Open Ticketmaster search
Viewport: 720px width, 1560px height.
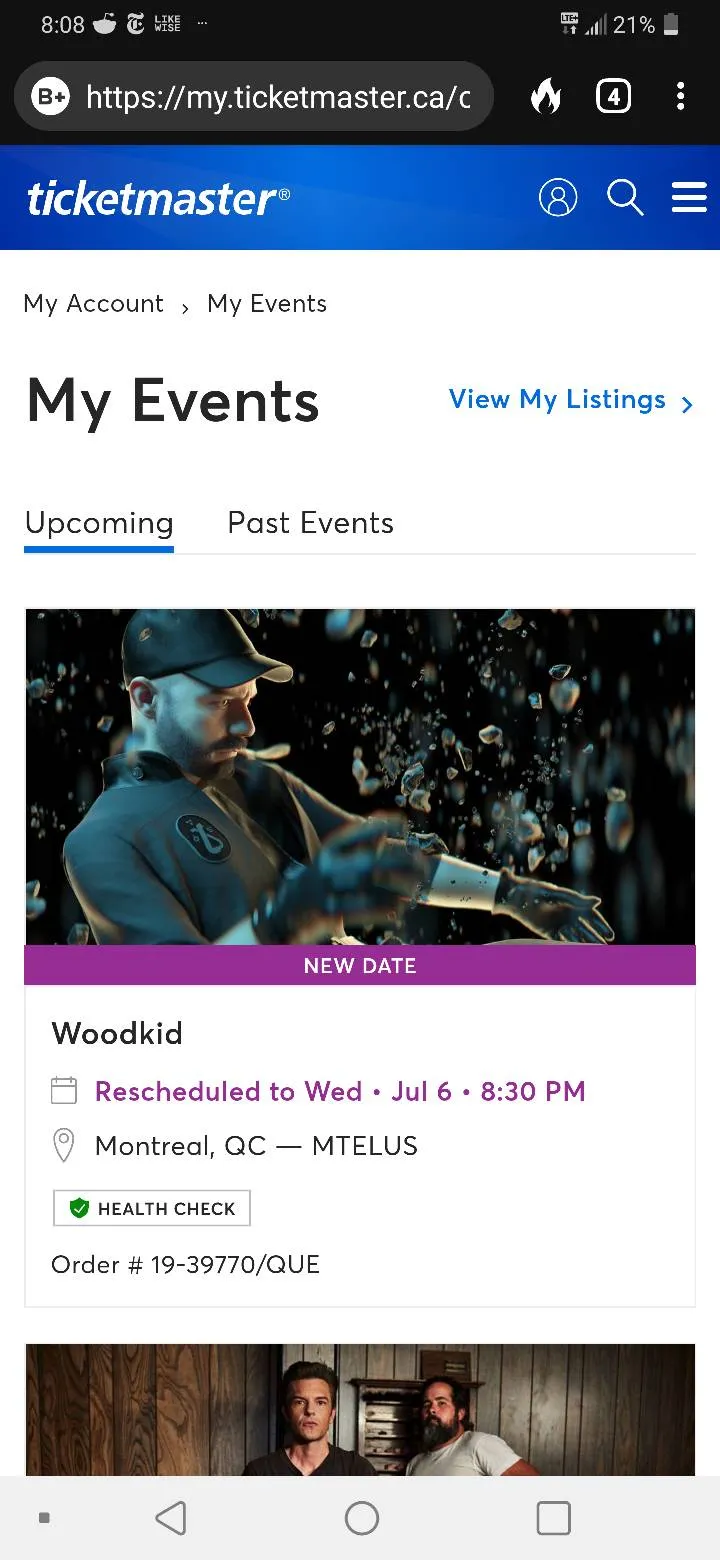click(625, 198)
